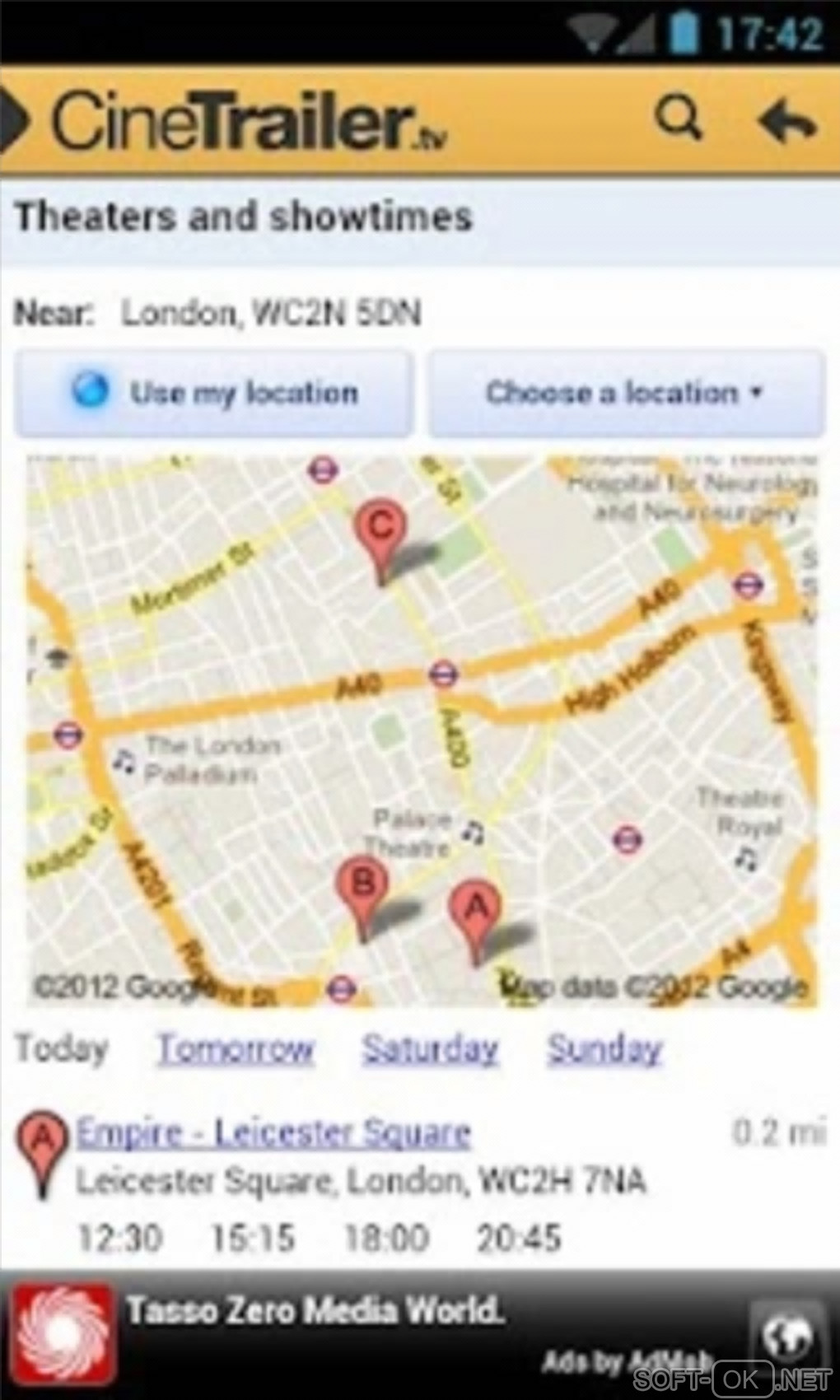Viewport: 840px width, 1400px height.
Task: Tap the back arrow in header
Action: point(786,121)
